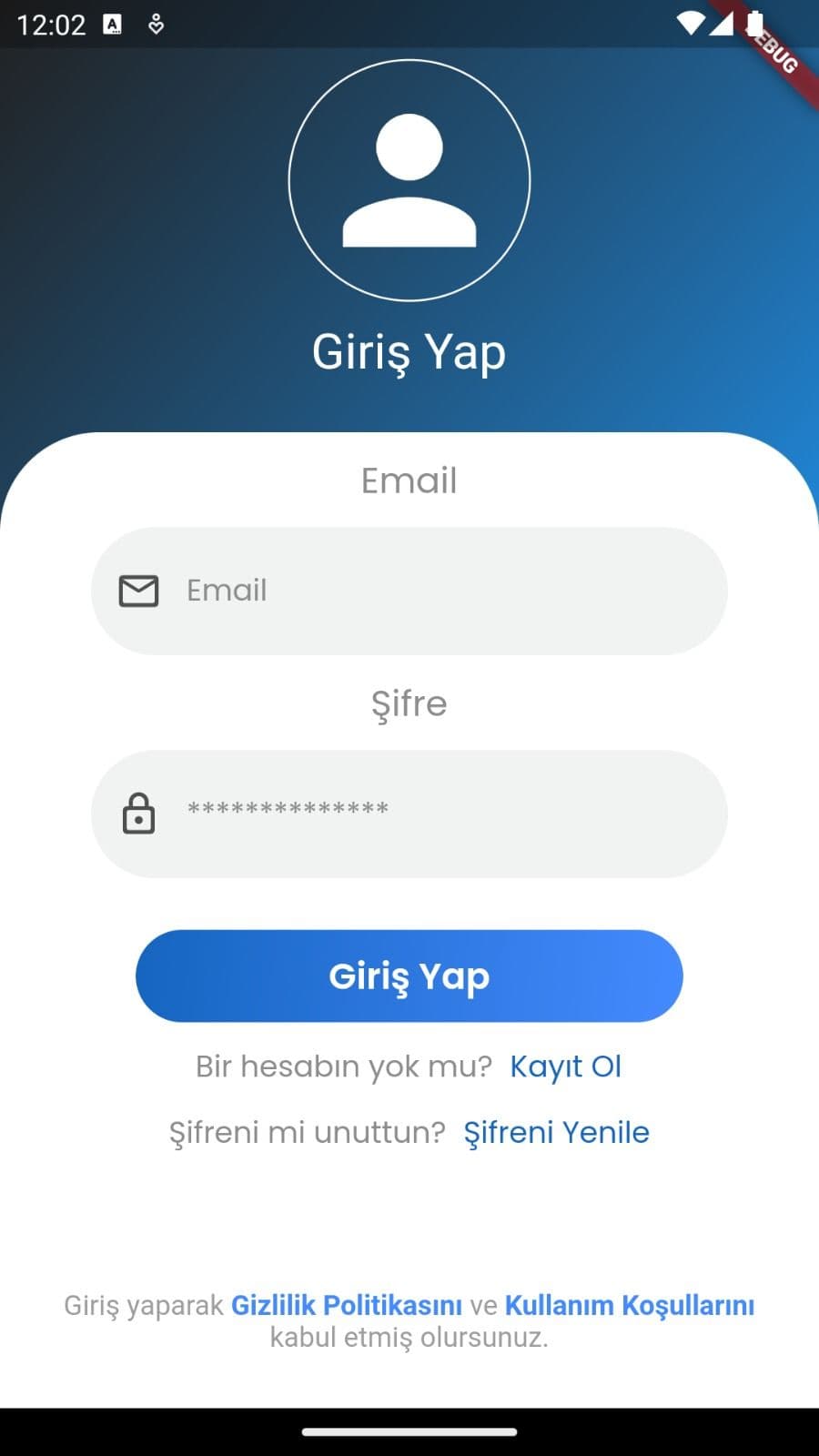Click the user avatar icon above Giriş Yap
Image resolution: width=819 pixels, height=1456 pixels.
pyautogui.click(x=409, y=180)
